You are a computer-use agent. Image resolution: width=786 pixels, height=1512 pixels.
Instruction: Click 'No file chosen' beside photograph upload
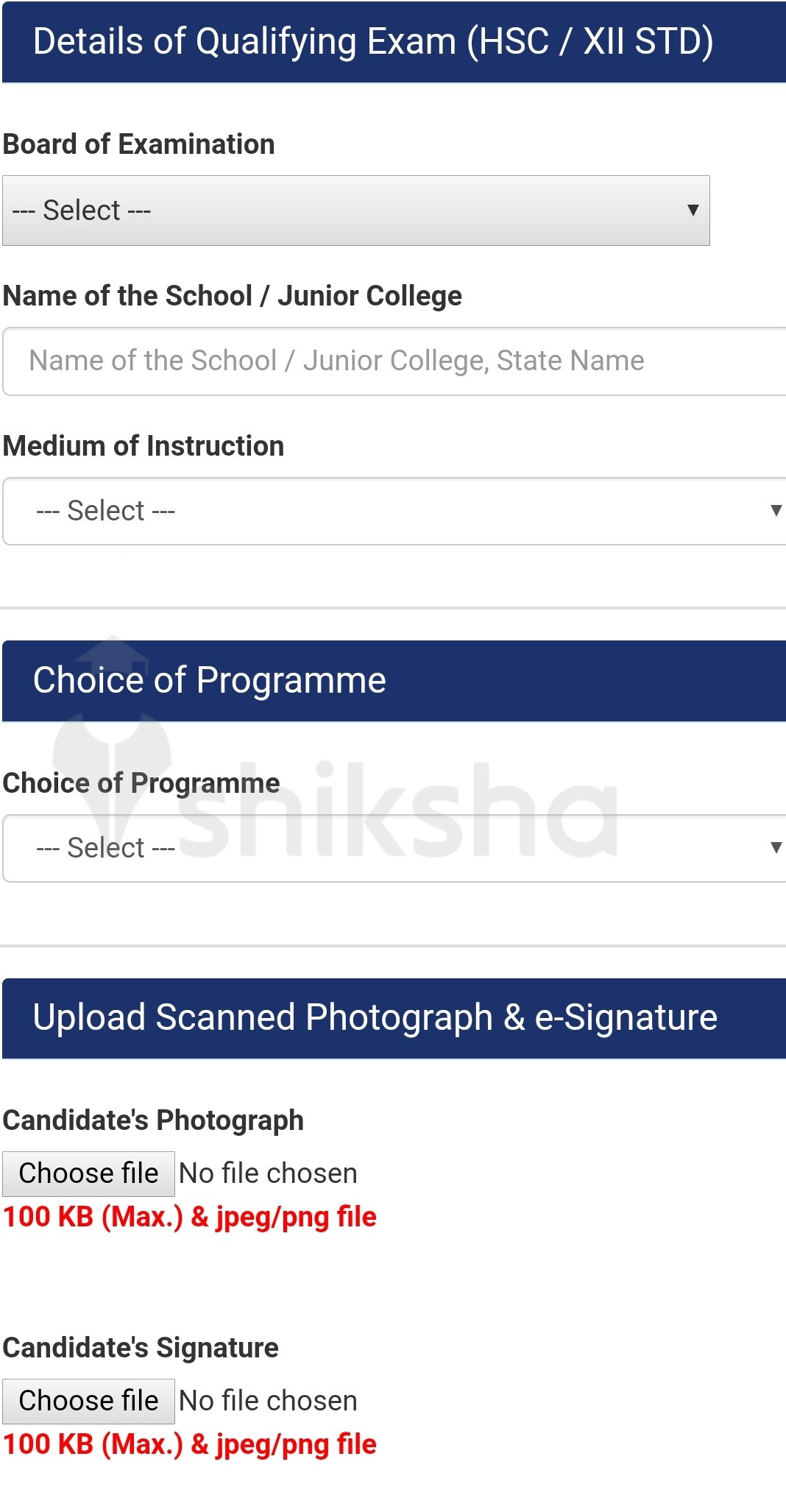click(x=268, y=1173)
